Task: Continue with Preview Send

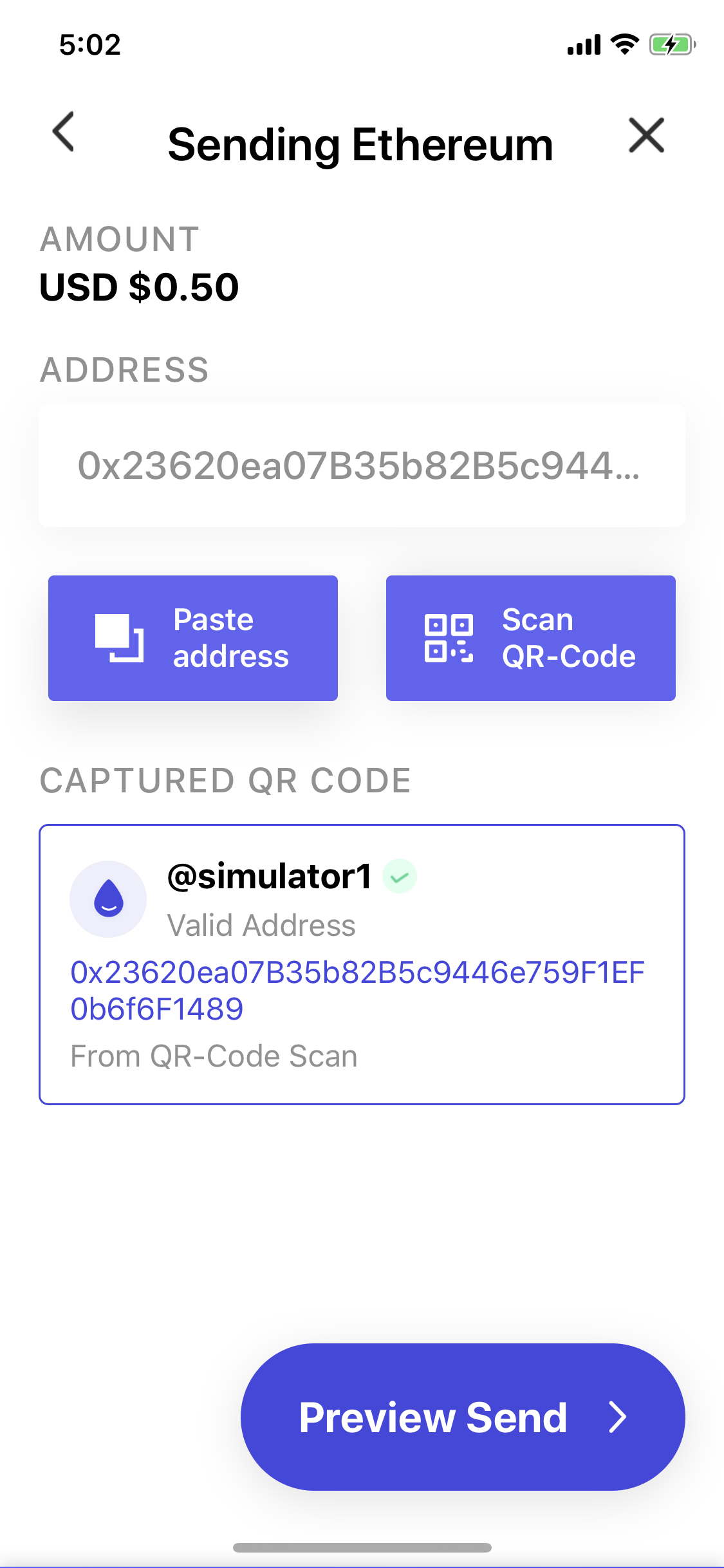Action: pyautogui.click(x=462, y=1417)
